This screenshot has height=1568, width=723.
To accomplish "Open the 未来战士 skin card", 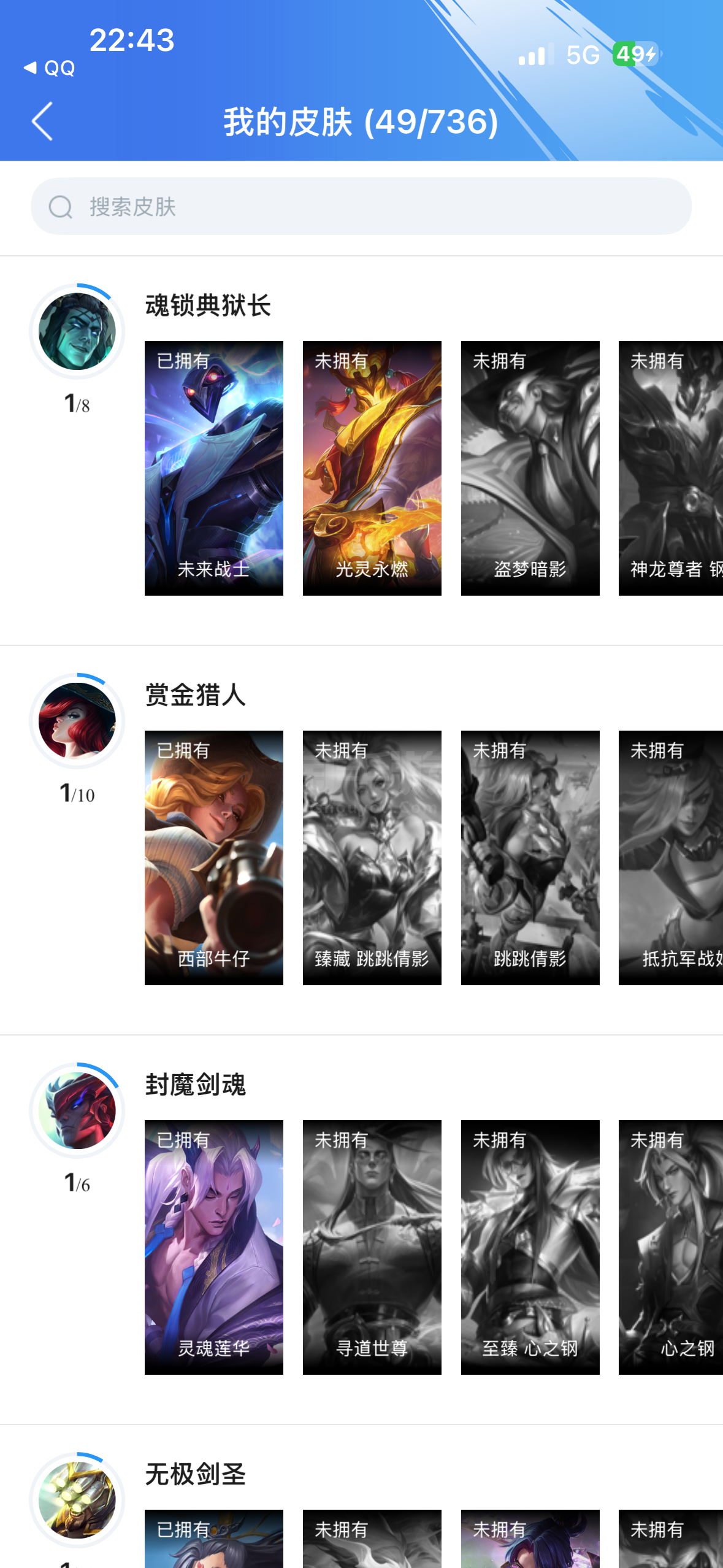I will point(213,468).
